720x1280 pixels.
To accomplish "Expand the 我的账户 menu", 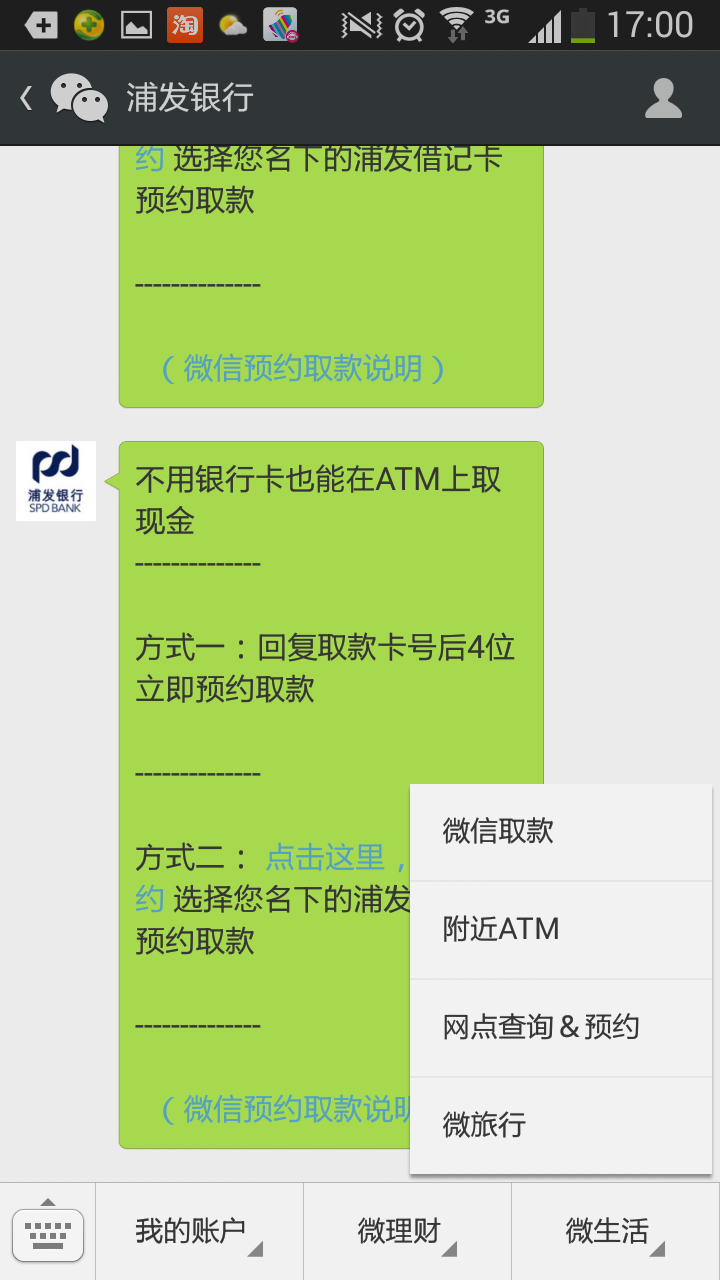I will point(199,1232).
